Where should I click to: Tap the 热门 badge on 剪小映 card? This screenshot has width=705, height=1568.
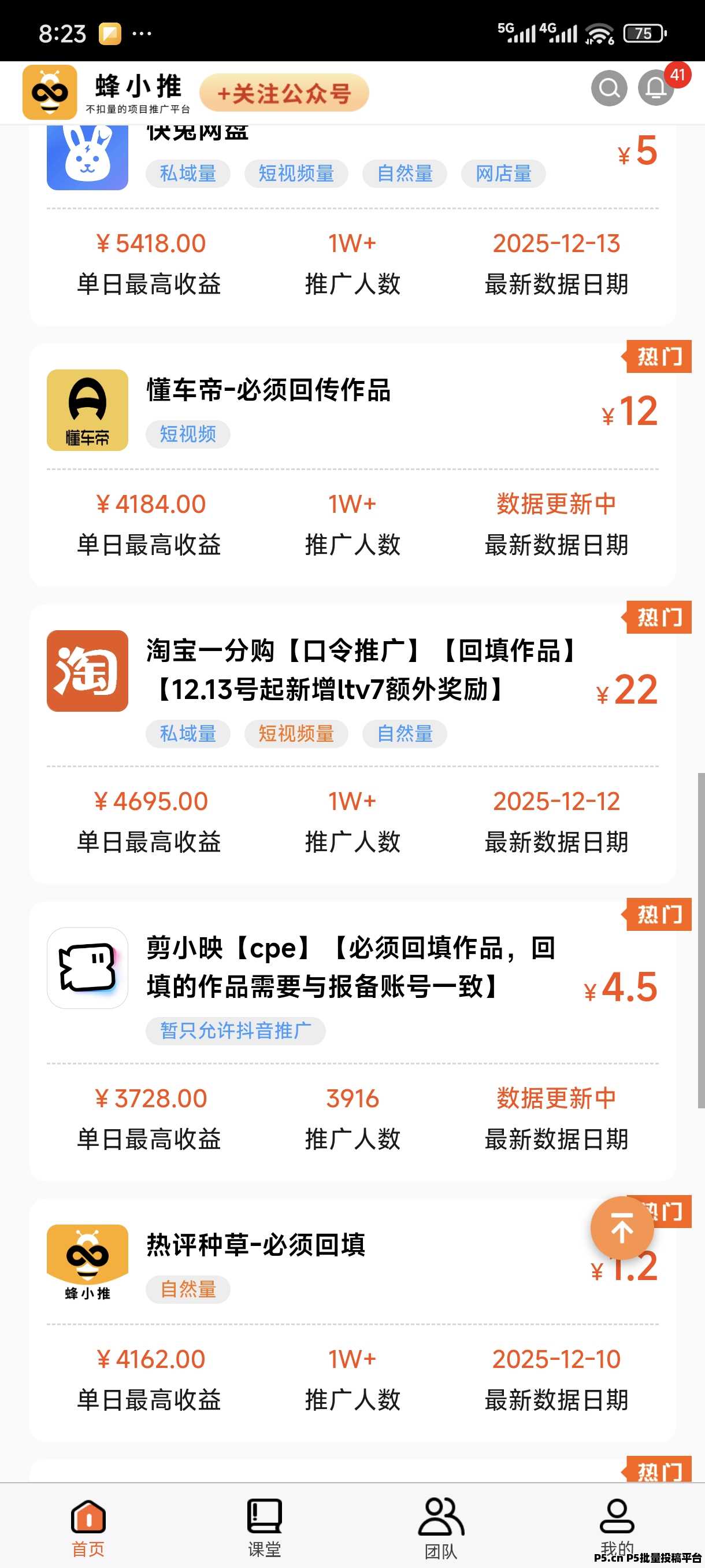pyautogui.click(x=659, y=916)
